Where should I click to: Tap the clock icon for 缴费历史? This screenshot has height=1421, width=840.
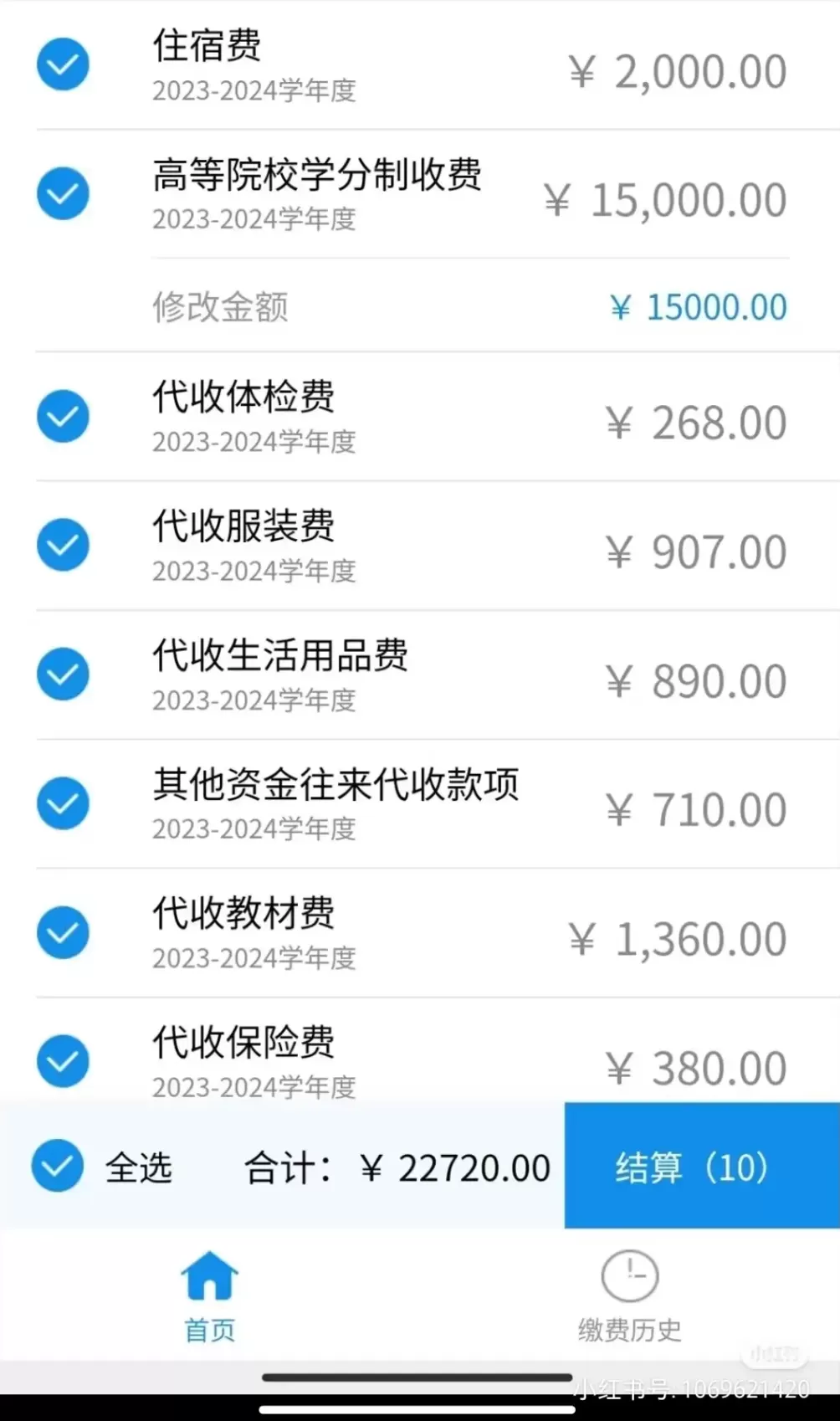630,1274
